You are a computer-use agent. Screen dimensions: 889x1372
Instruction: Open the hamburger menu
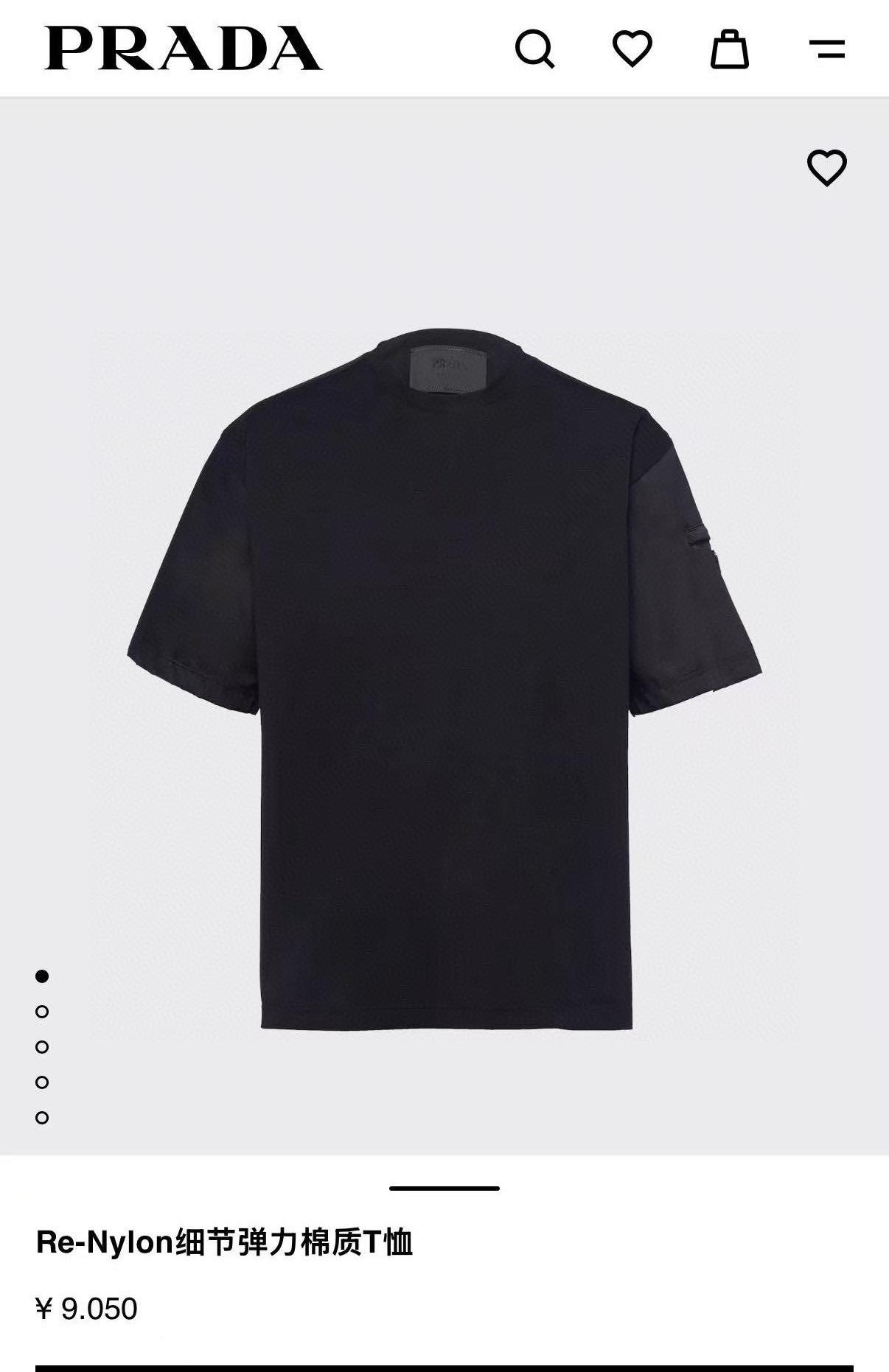[x=827, y=49]
